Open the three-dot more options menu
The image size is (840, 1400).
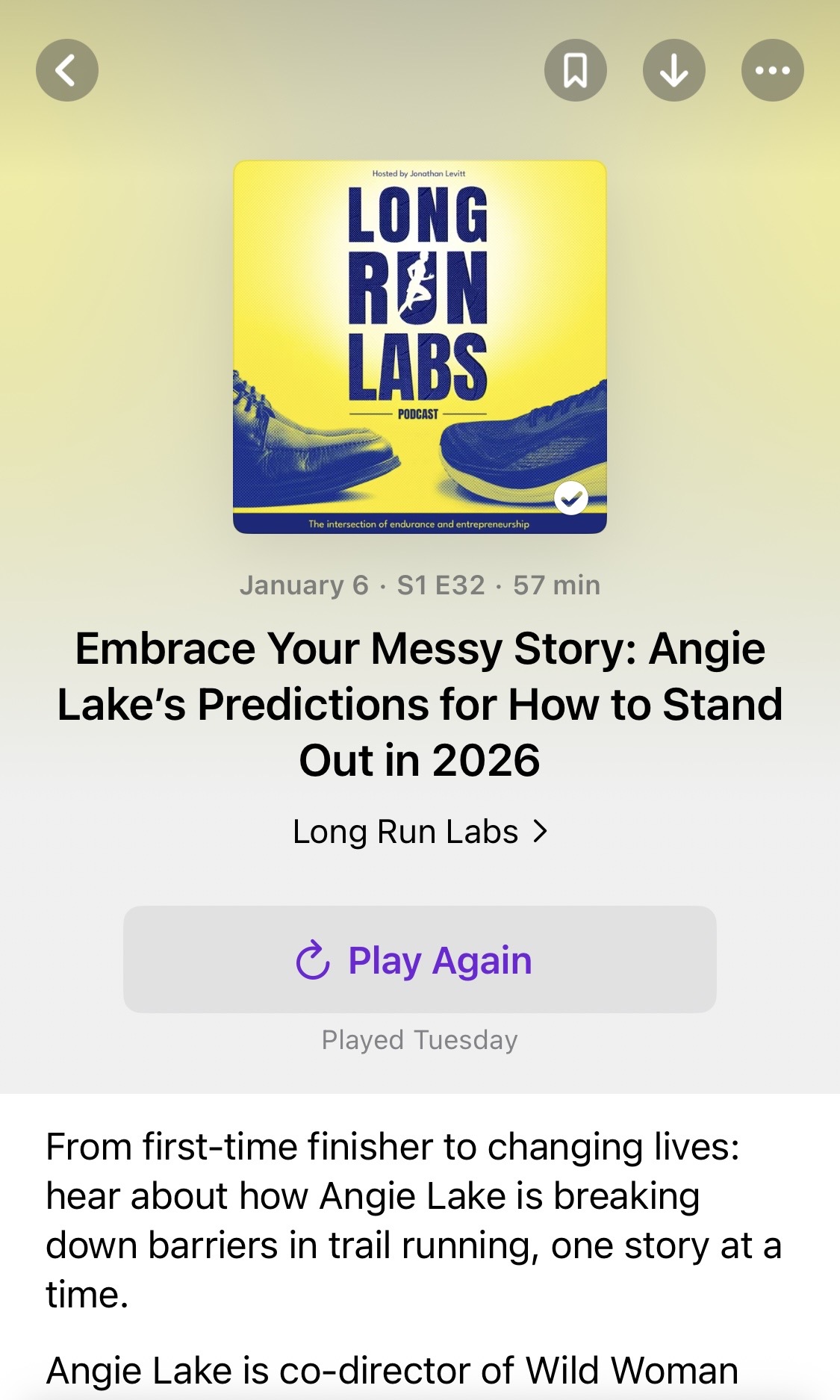tap(772, 70)
